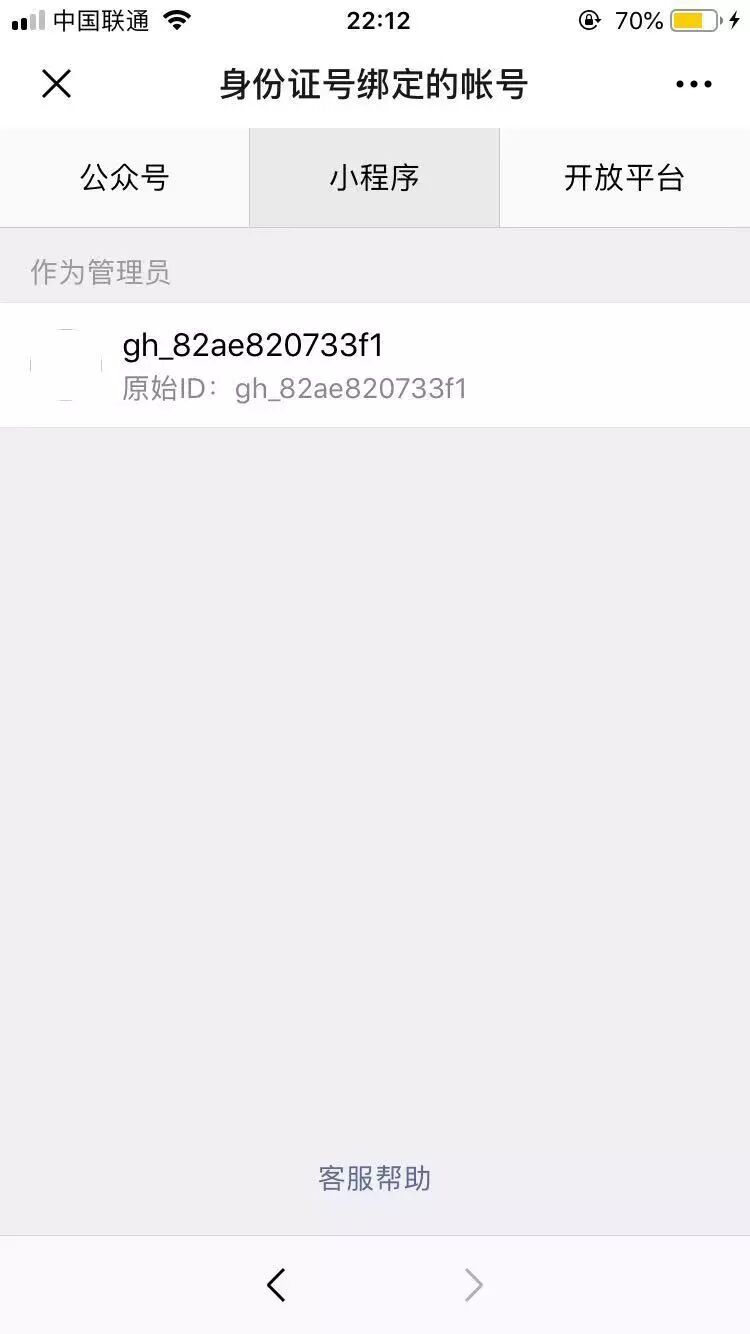Image resolution: width=750 pixels, height=1334 pixels.
Task: Switch to the 开放平台 tab
Action: point(625,178)
